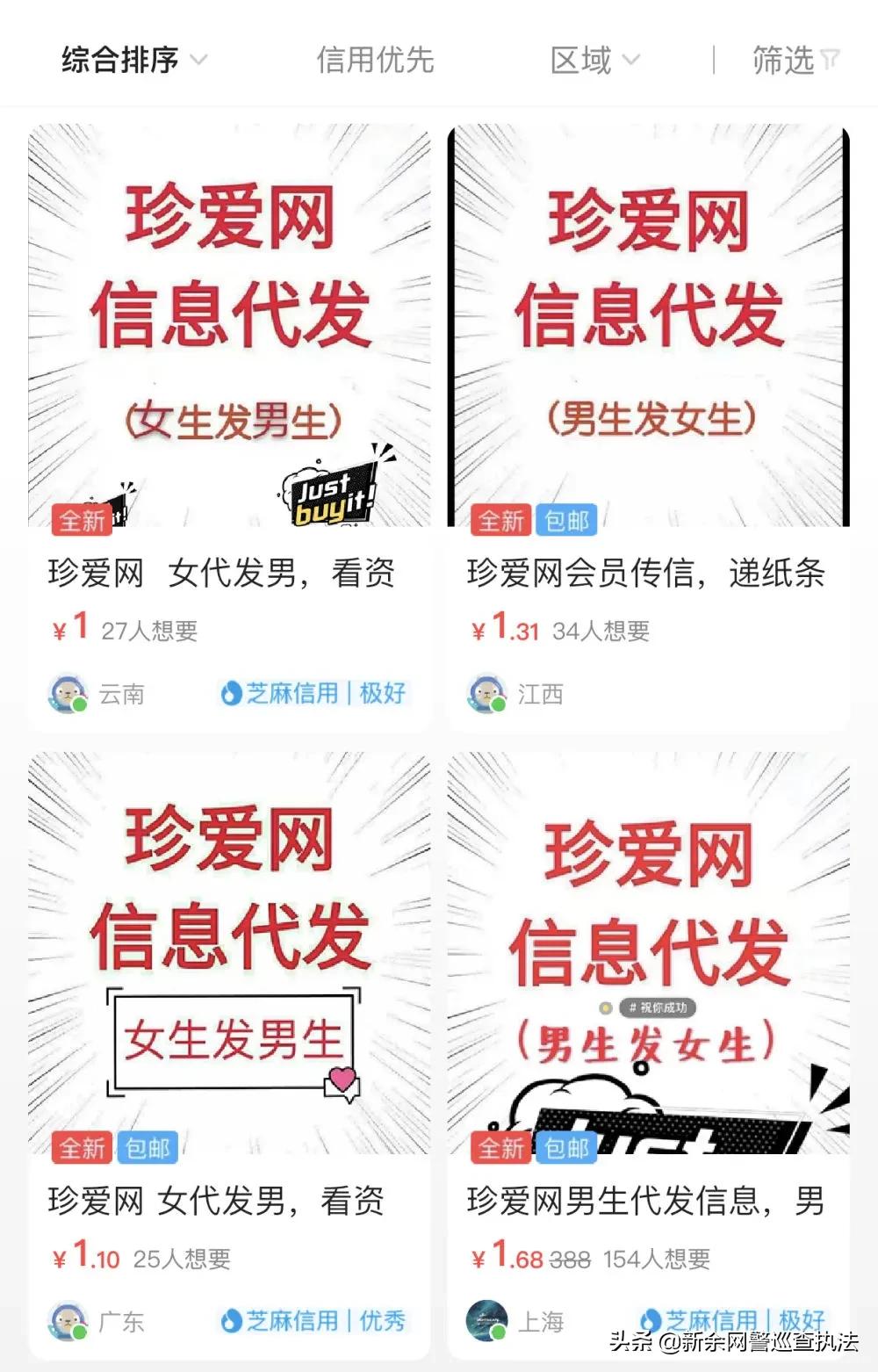Expand the 综合排序 sort dropdown

pos(119,60)
